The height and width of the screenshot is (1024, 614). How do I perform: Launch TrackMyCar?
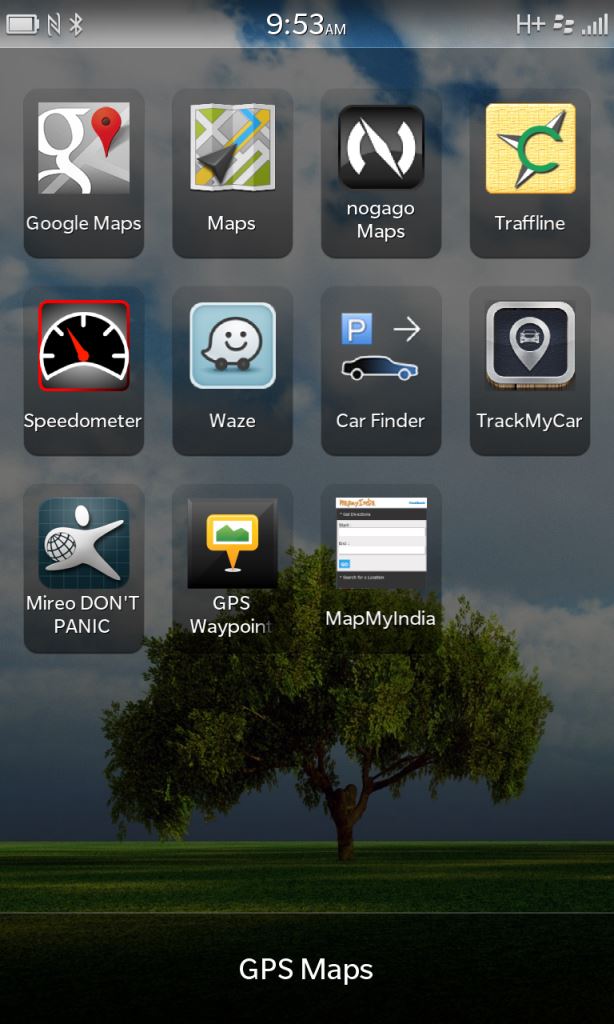(530, 347)
